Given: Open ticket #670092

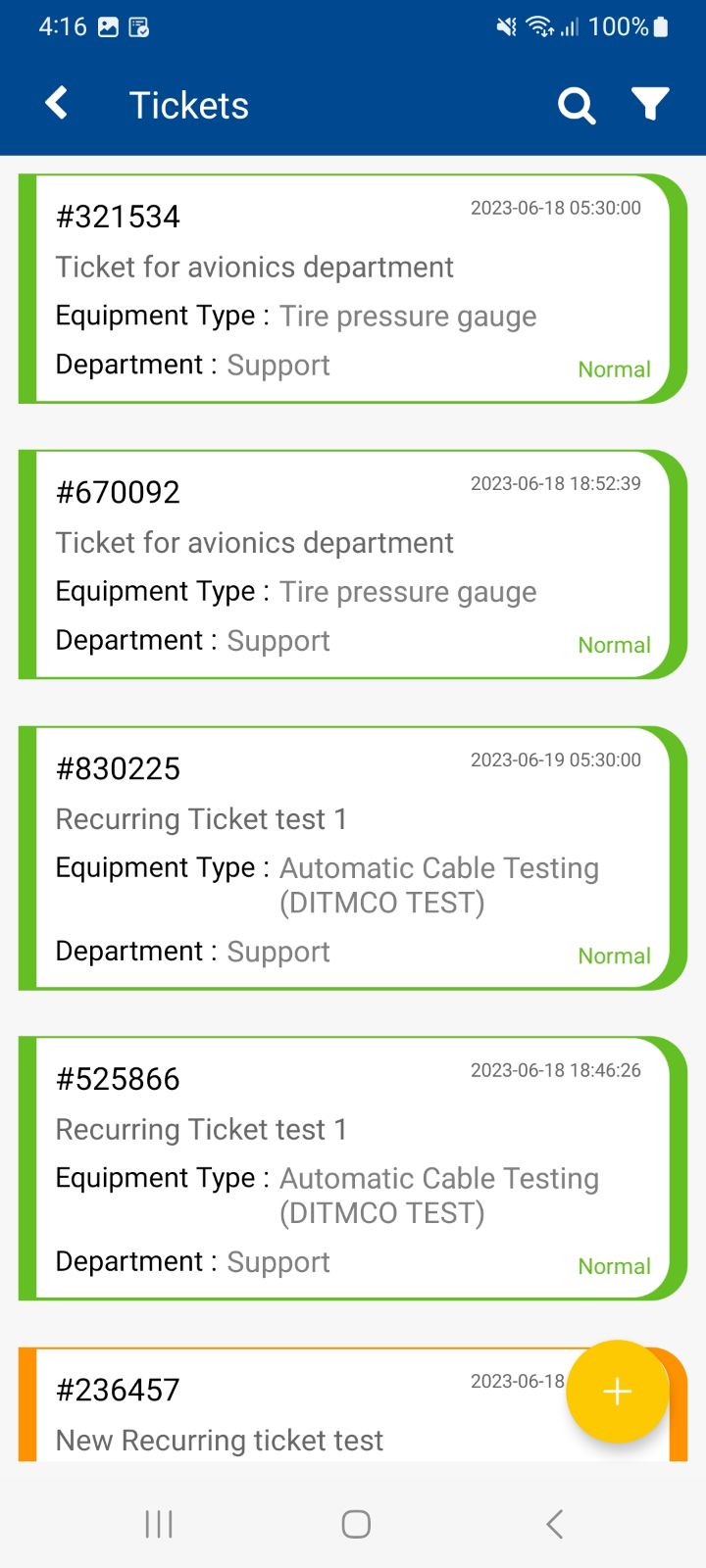Looking at the screenshot, I should [x=353, y=564].
